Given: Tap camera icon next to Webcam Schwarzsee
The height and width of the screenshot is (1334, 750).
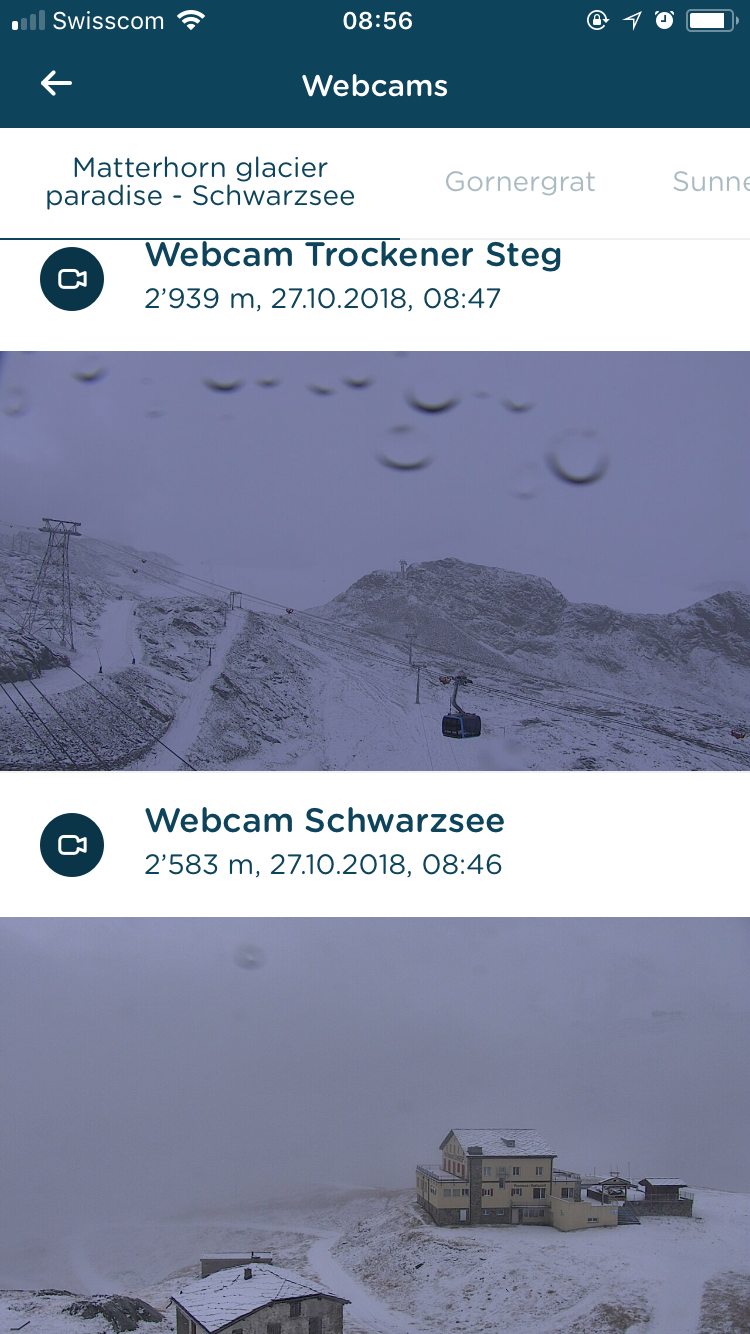Looking at the screenshot, I should pyautogui.click(x=72, y=845).
